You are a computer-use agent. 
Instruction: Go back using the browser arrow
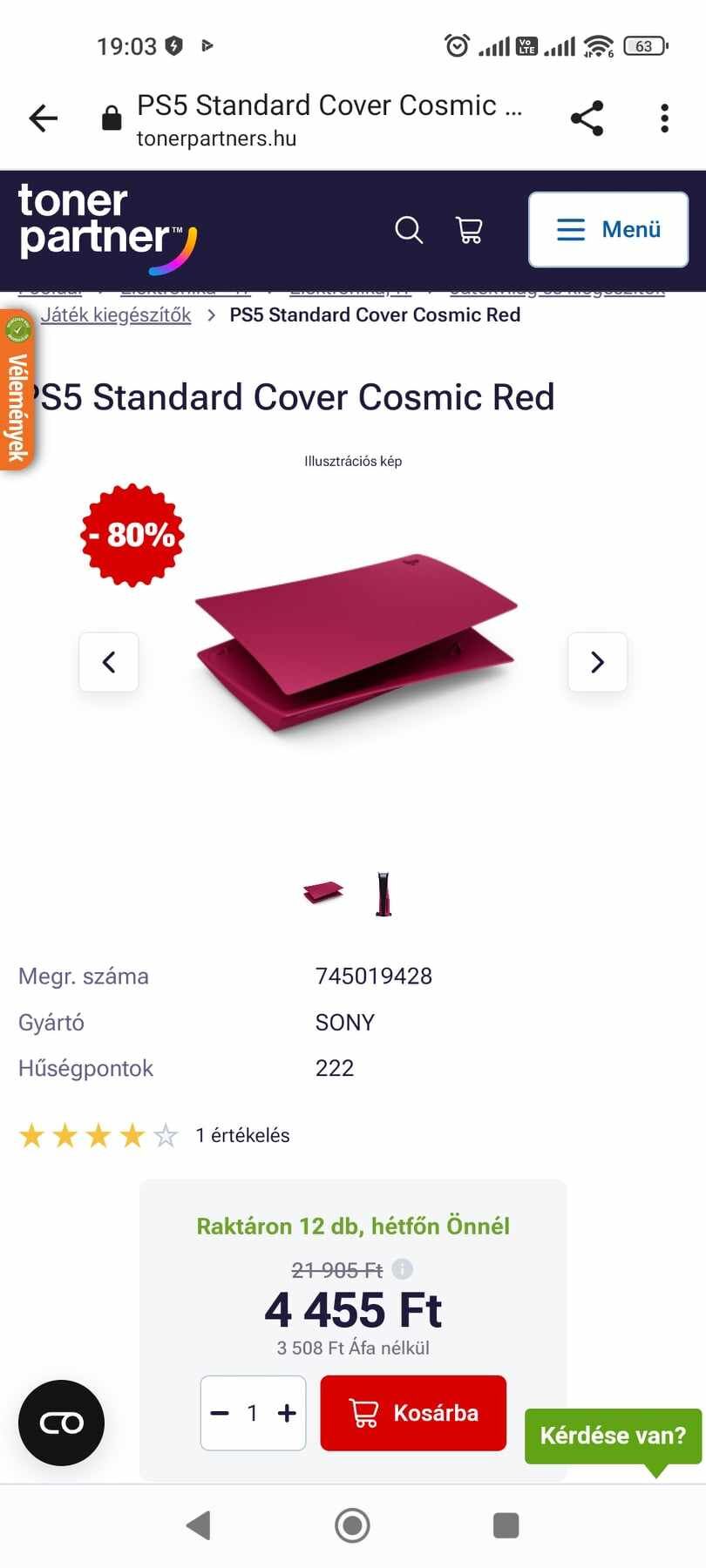pos(43,118)
